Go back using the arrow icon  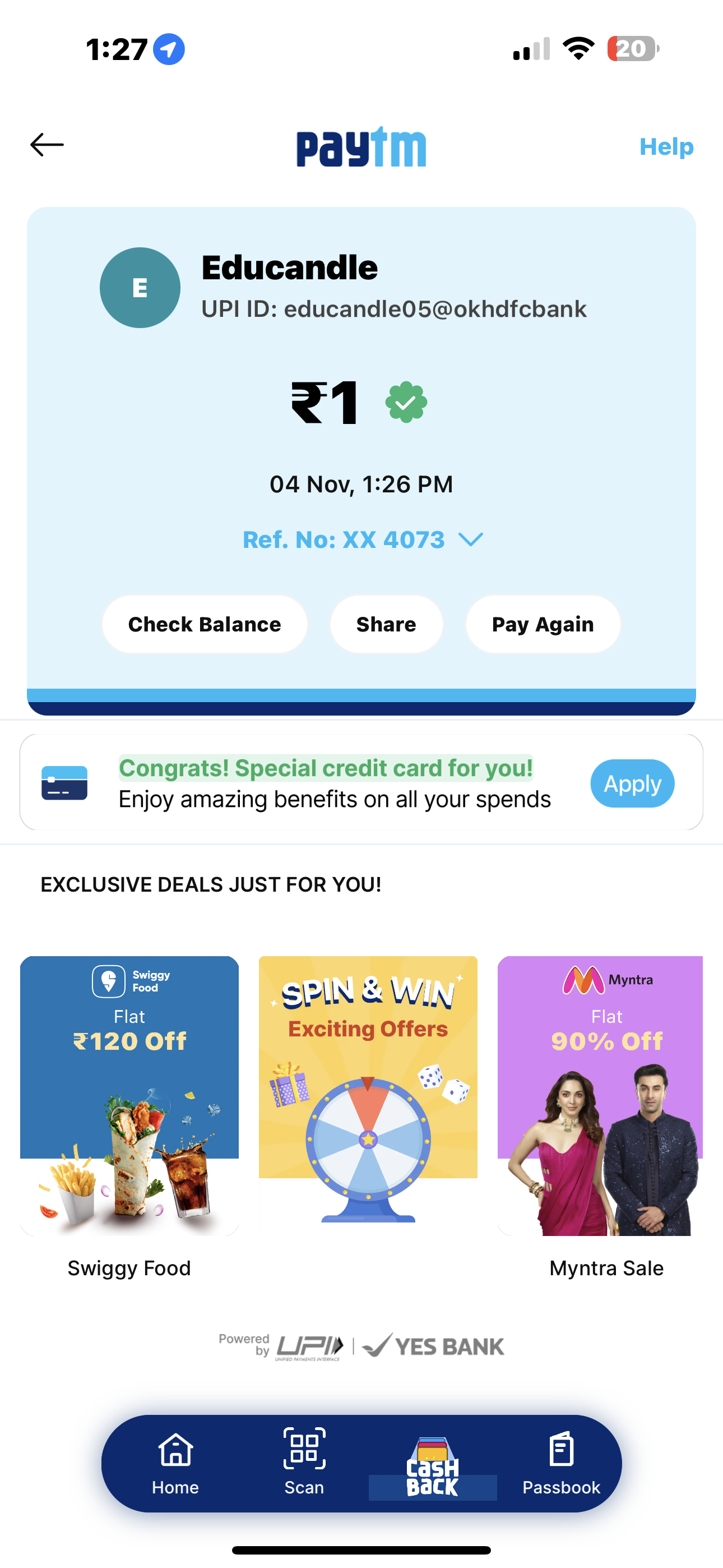coord(47,145)
